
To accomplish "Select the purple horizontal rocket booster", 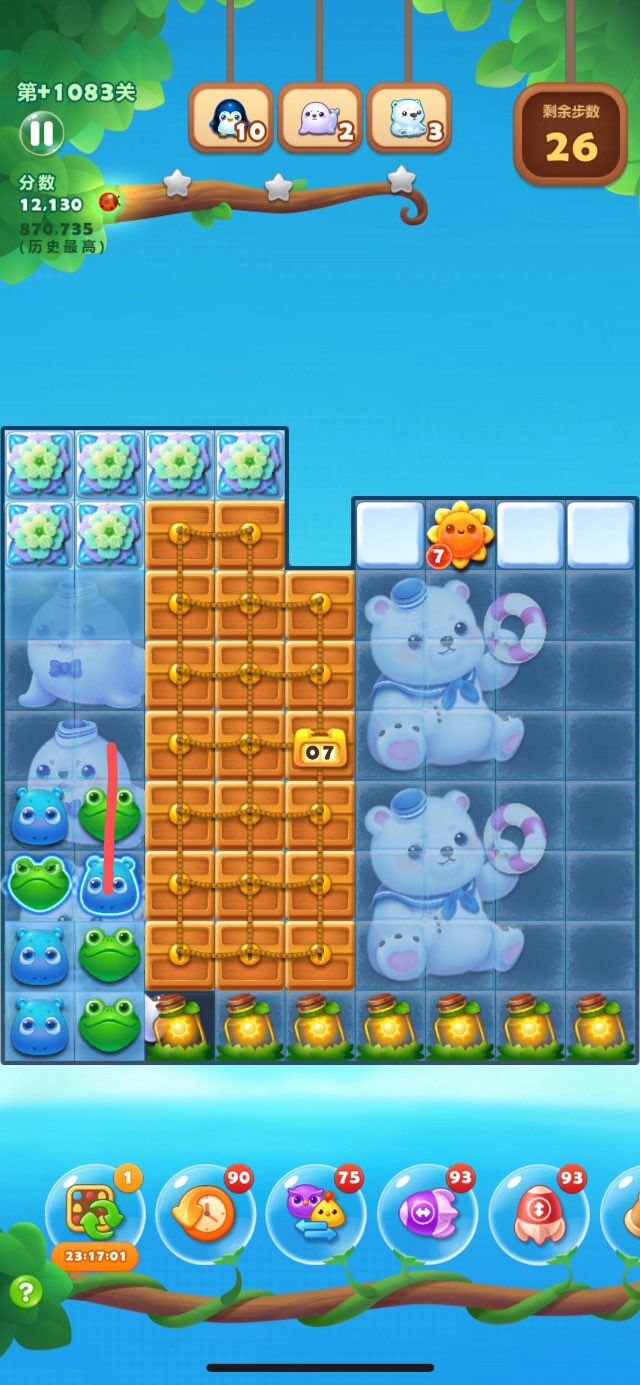I will click(427, 1214).
